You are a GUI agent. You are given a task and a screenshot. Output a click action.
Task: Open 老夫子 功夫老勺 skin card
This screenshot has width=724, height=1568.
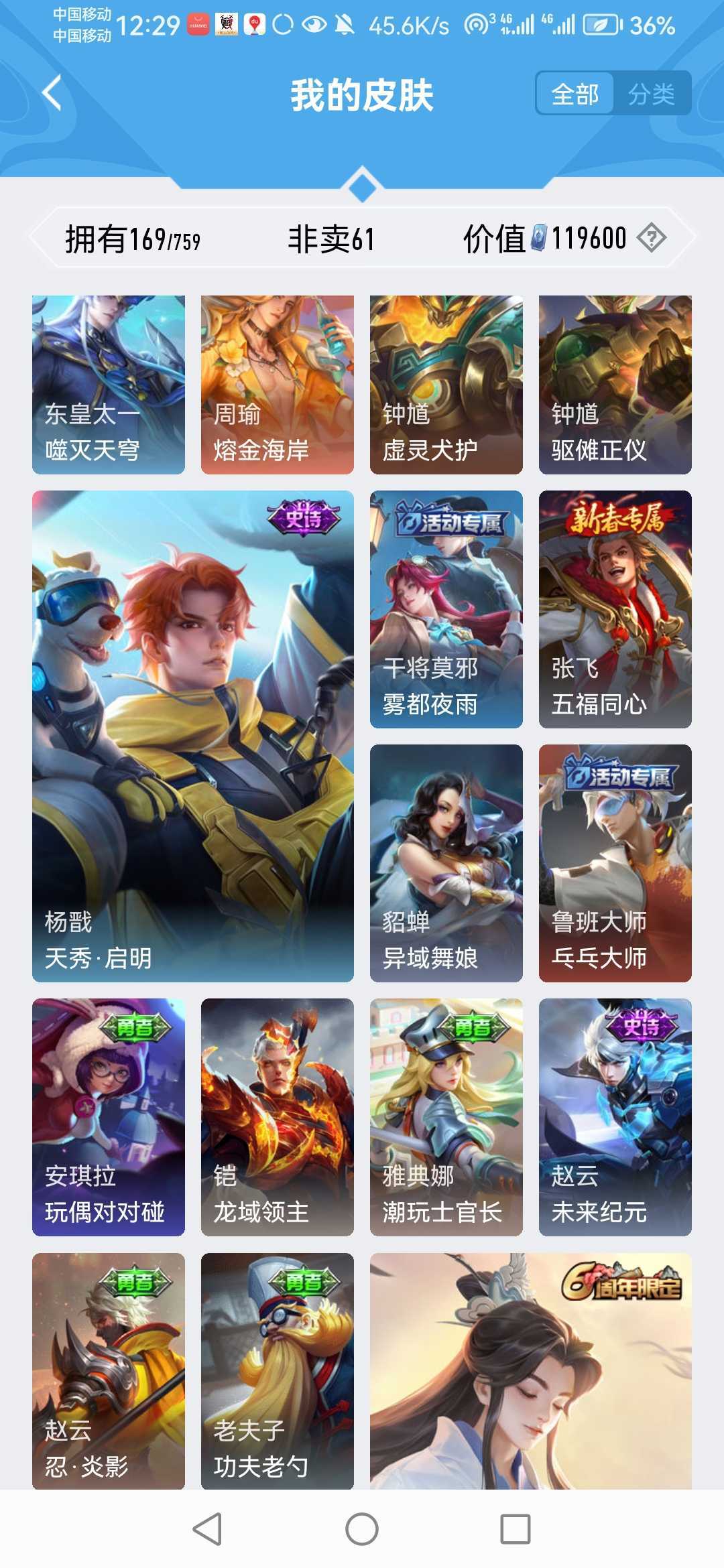point(278,1370)
